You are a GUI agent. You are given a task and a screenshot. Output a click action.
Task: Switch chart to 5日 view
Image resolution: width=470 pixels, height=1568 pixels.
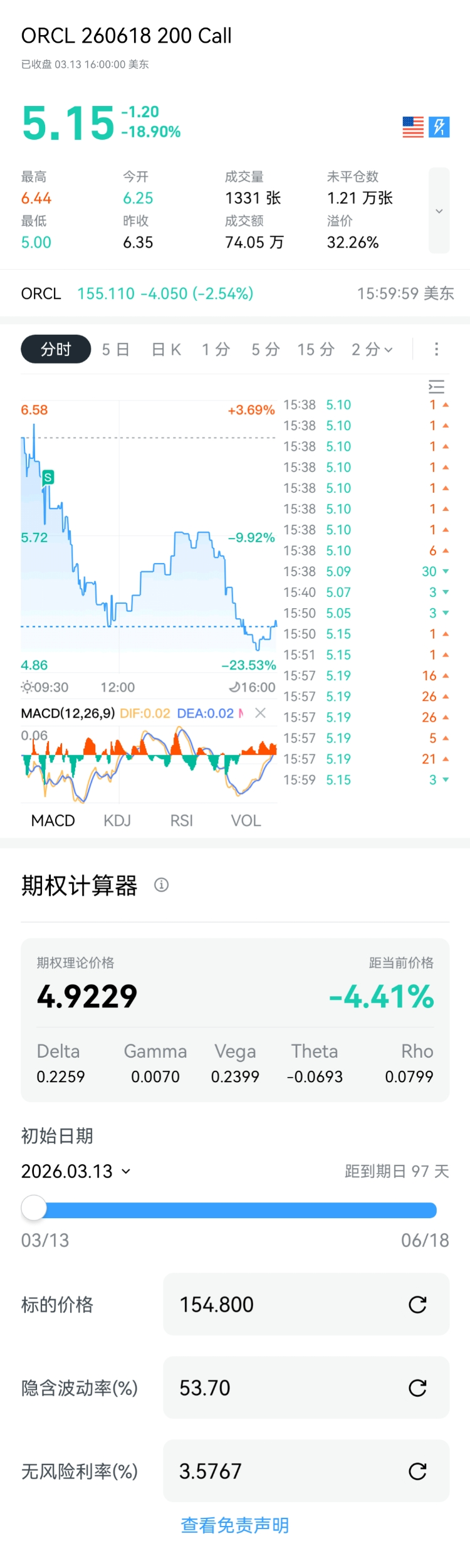pos(115,349)
